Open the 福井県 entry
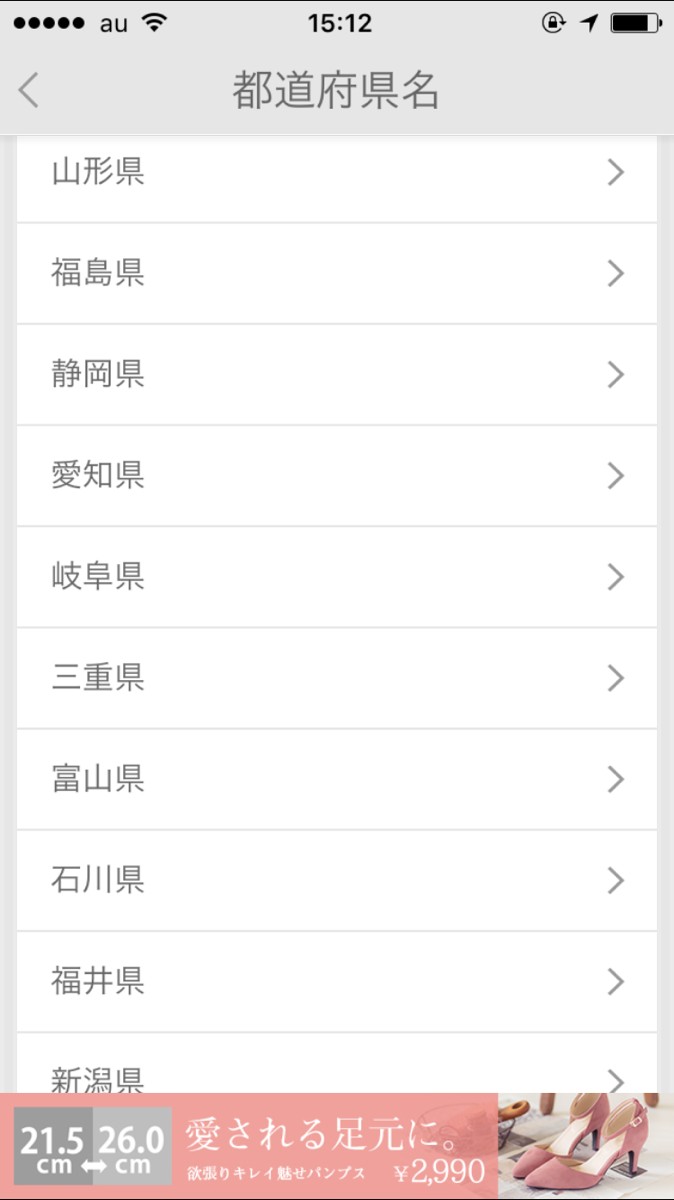674x1200 pixels. (336, 981)
